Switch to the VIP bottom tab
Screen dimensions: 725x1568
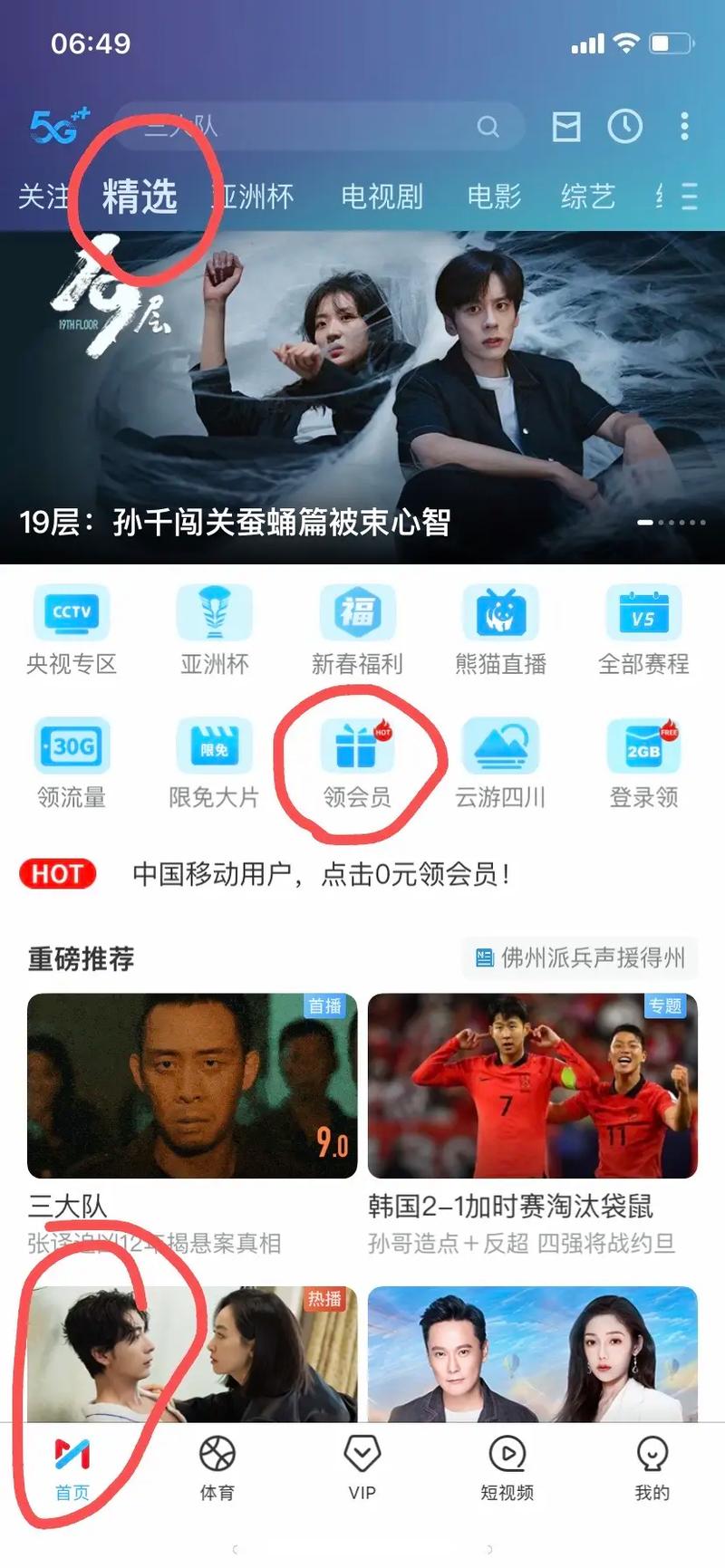(x=362, y=1468)
